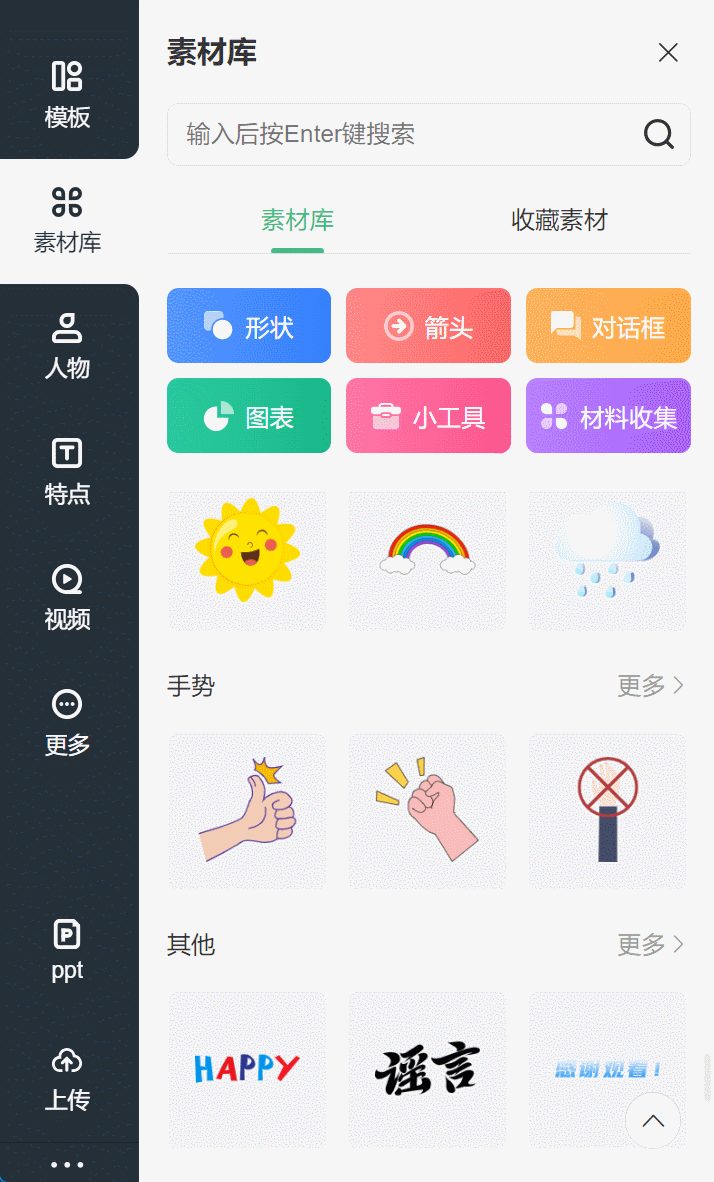714x1182 pixels.
Task: Tap the scroll-to-top arrow button
Action: [653, 1121]
